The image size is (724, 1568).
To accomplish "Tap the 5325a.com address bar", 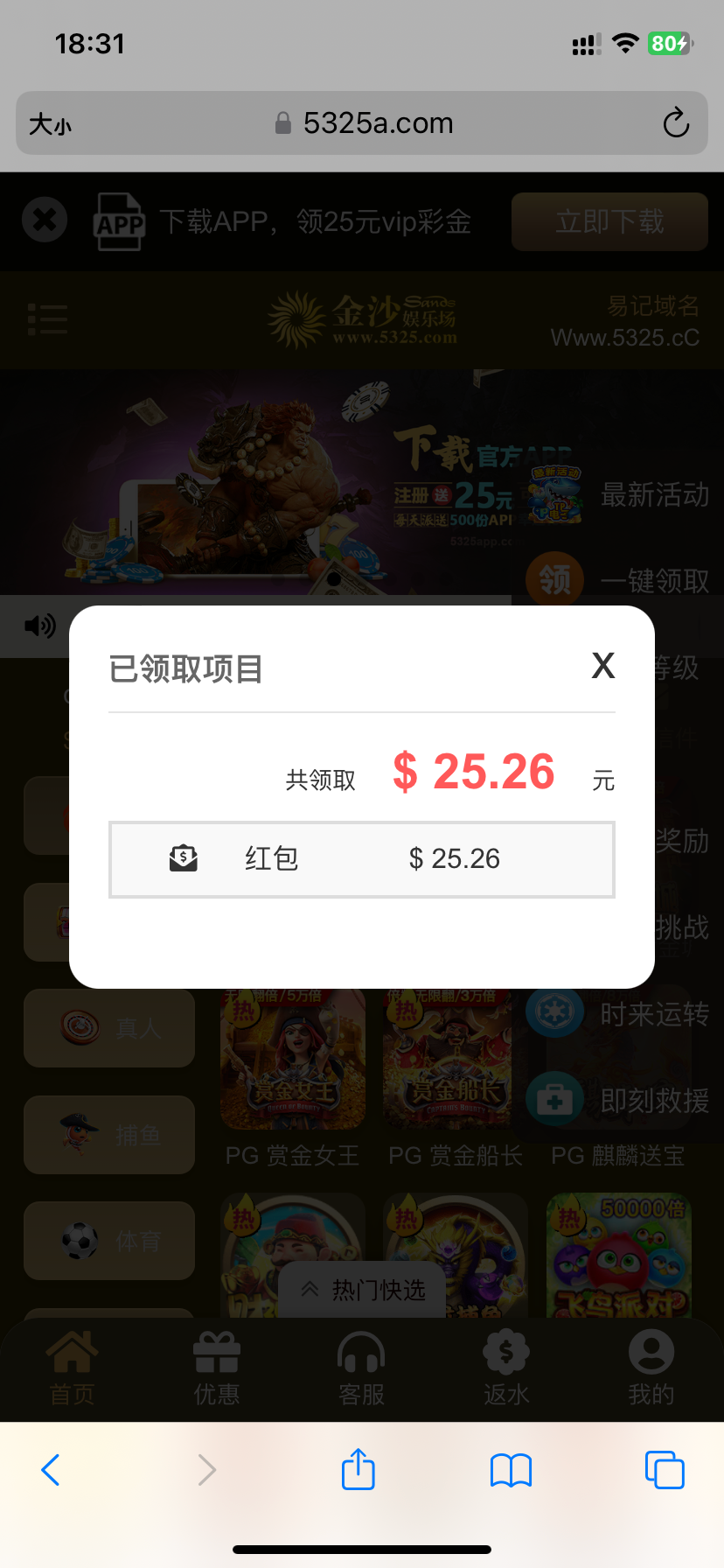I will (x=363, y=123).
